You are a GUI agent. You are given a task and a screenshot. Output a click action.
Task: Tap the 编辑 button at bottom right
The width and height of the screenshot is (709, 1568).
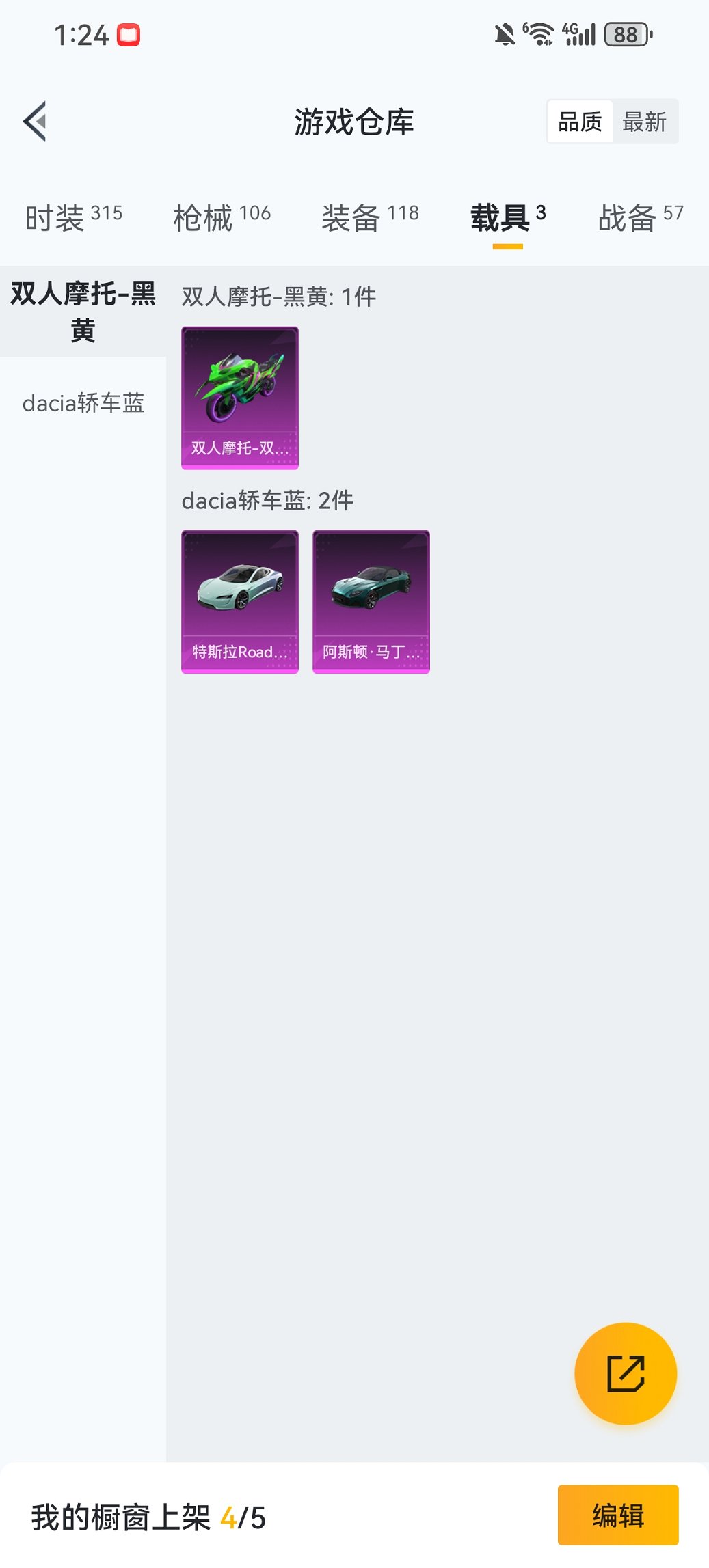(x=617, y=1515)
